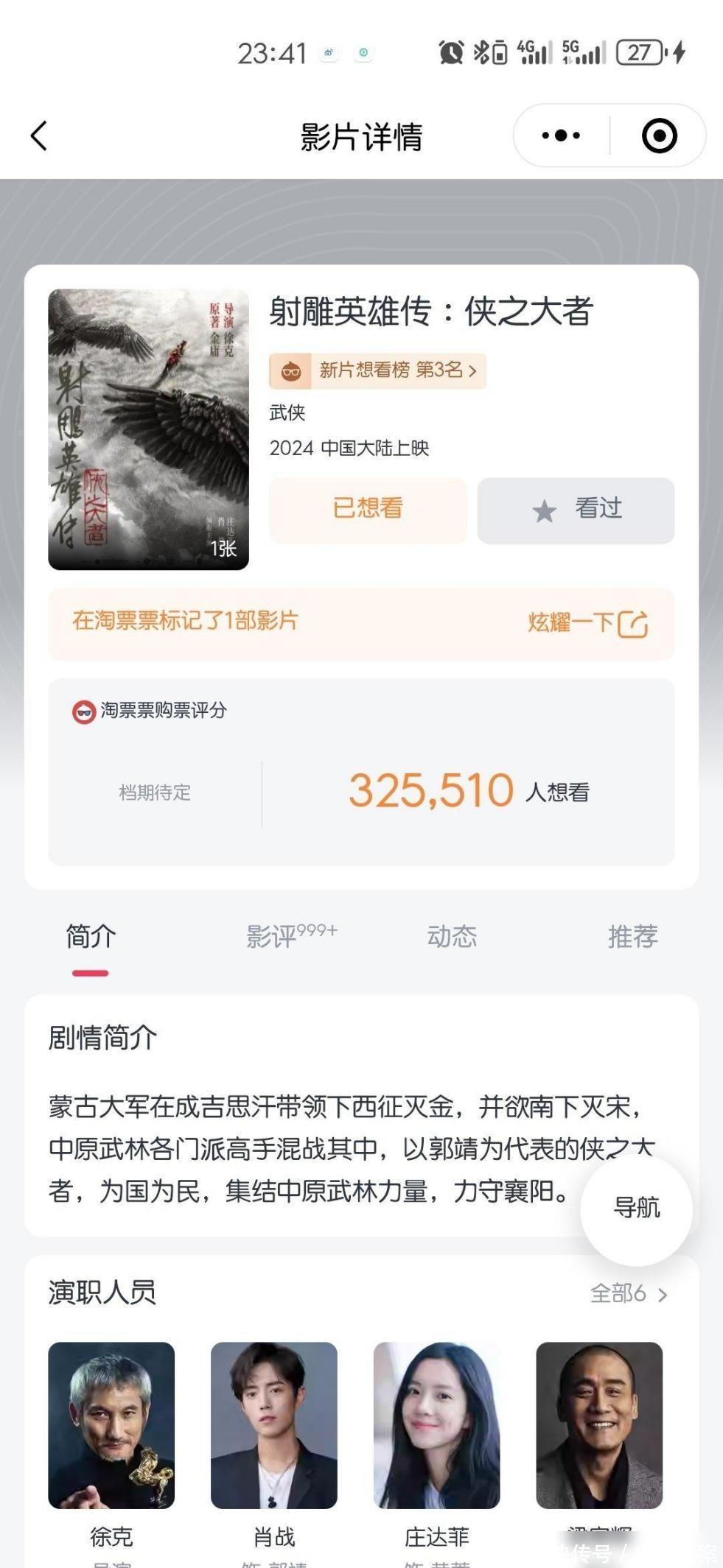Tap the 已想看 button
The width and height of the screenshot is (723, 1568).
pyautogui.click(x=368, y=510)
